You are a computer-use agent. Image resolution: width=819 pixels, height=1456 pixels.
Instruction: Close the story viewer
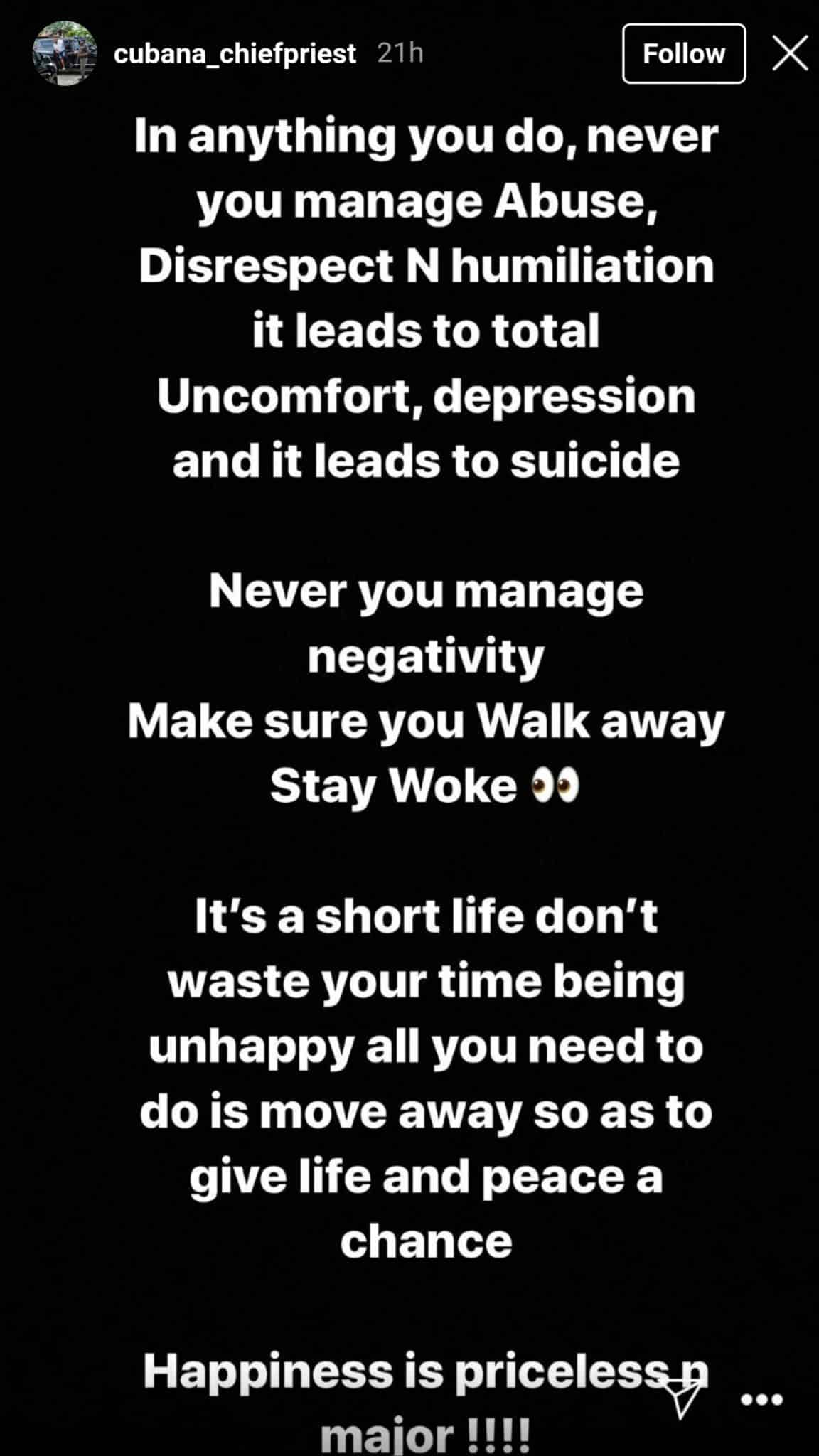[x=790, y=54]
